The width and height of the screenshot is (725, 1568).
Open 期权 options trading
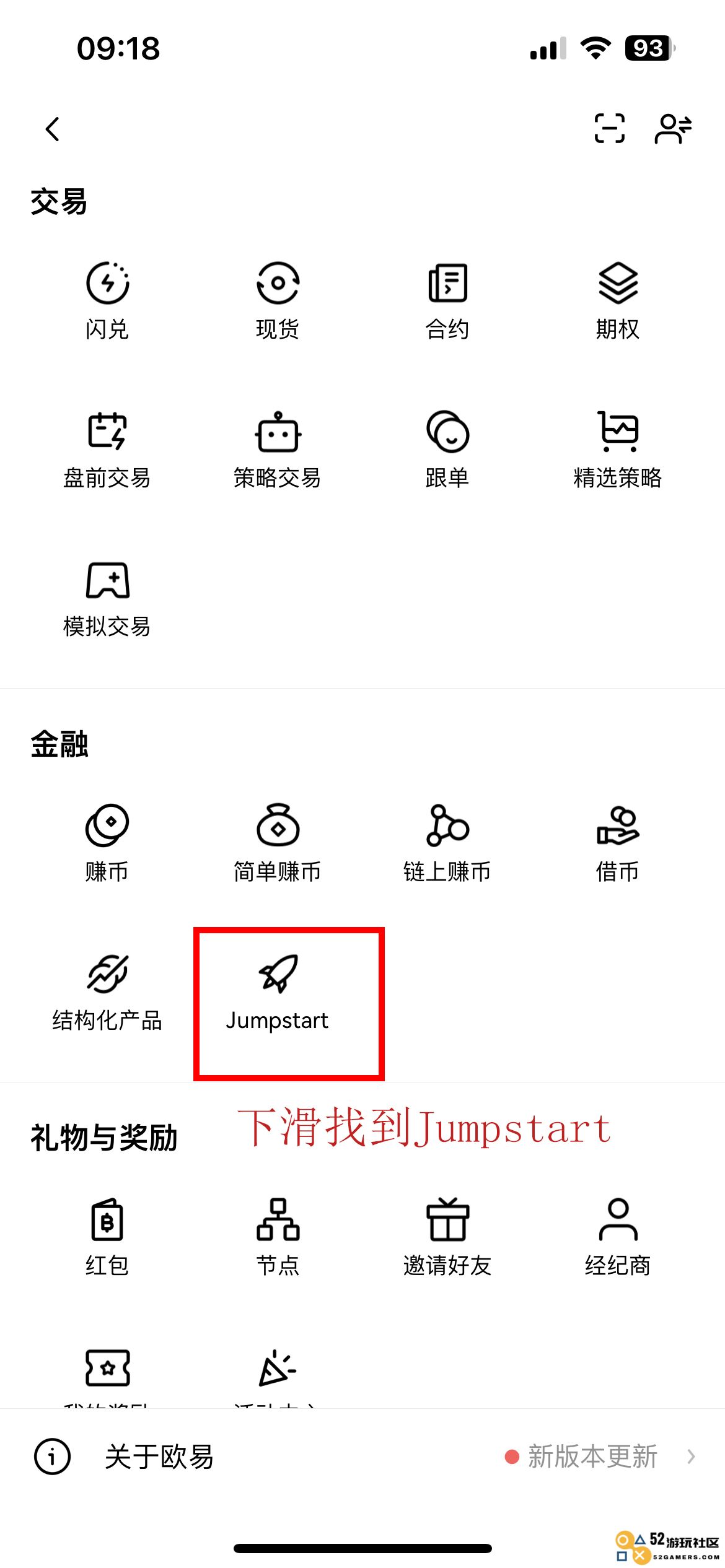coord(617,301)
